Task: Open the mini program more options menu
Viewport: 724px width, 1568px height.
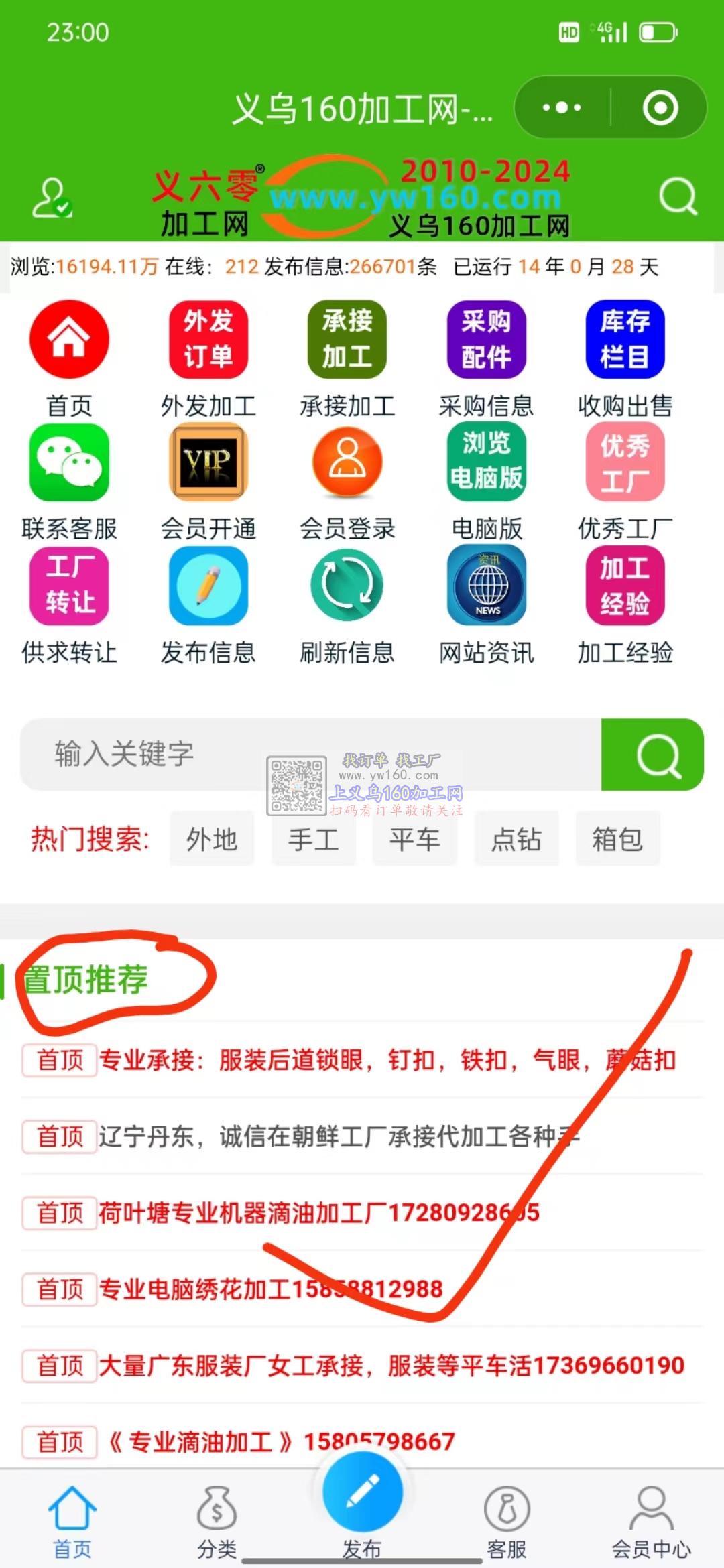Action: [x=562, y=108]
